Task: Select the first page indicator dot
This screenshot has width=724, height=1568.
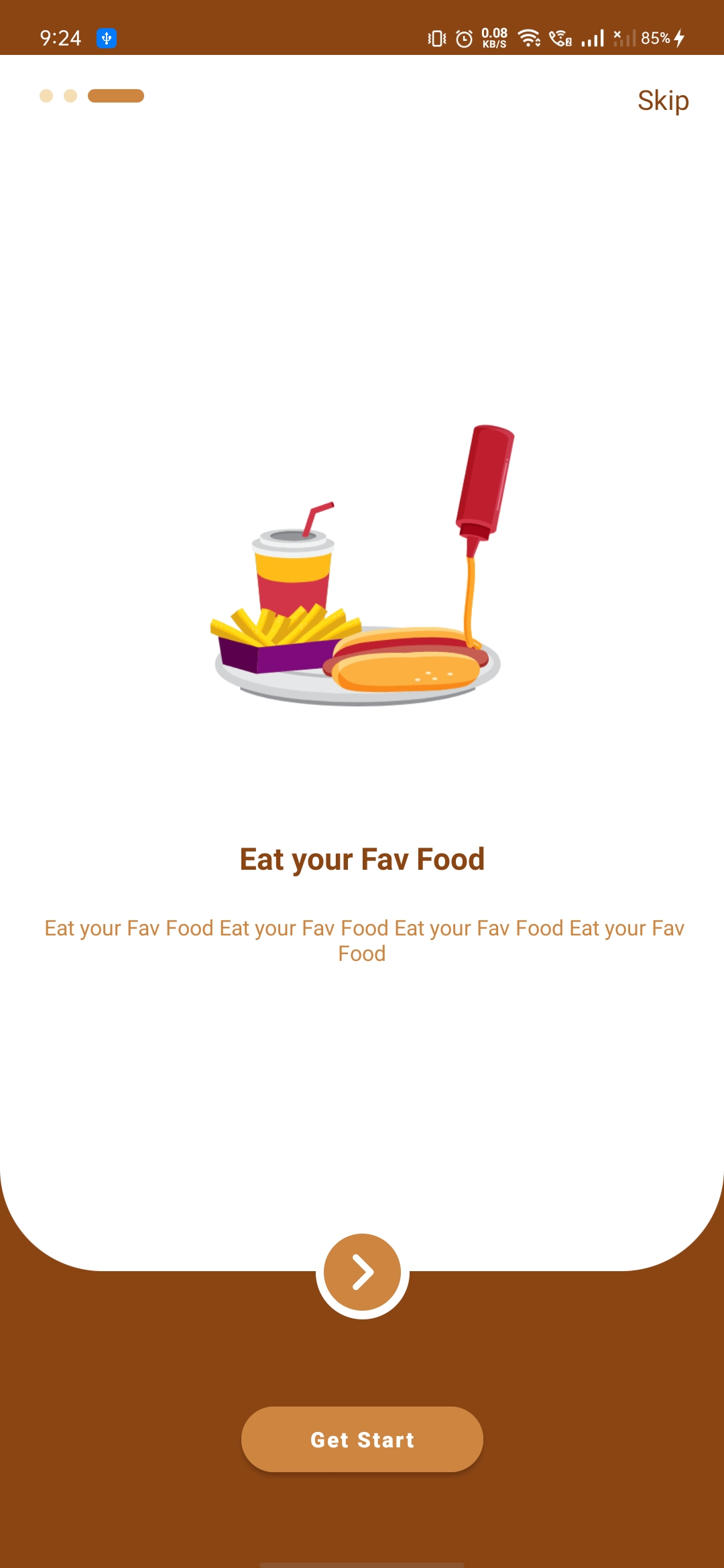Action: coord(46,96)
